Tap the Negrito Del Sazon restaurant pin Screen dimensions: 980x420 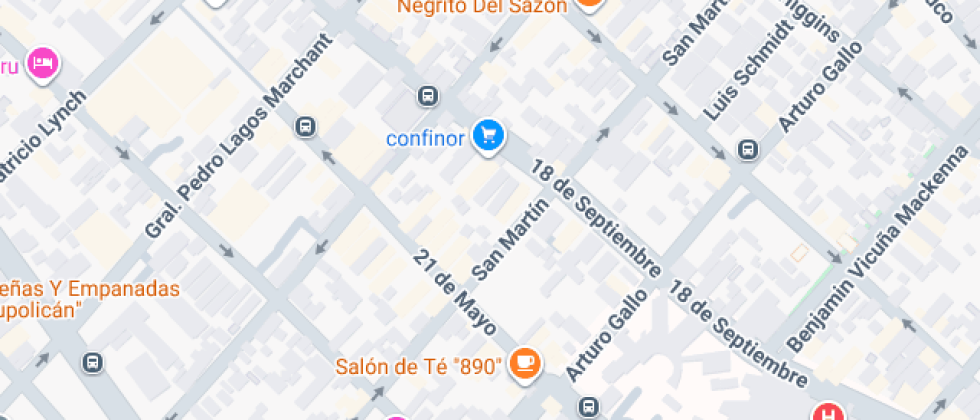[x=590, y=4]
